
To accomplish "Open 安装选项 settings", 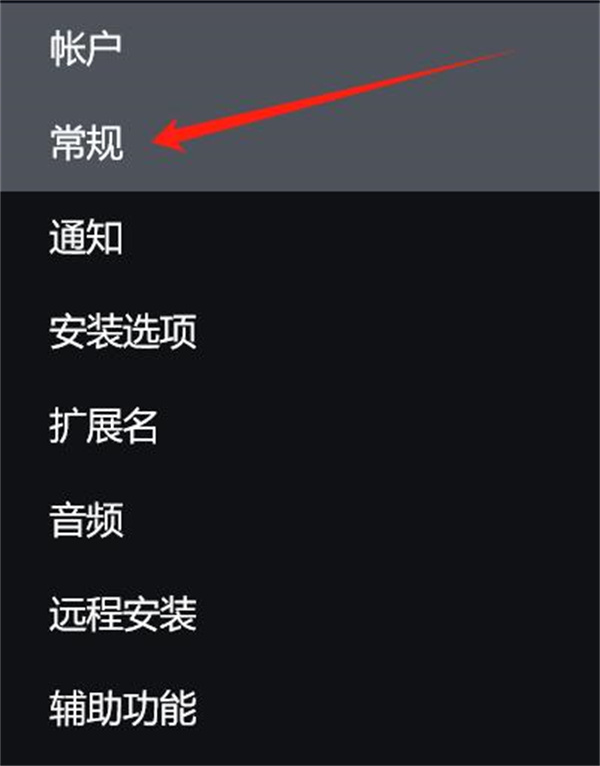I will [122, 333].
